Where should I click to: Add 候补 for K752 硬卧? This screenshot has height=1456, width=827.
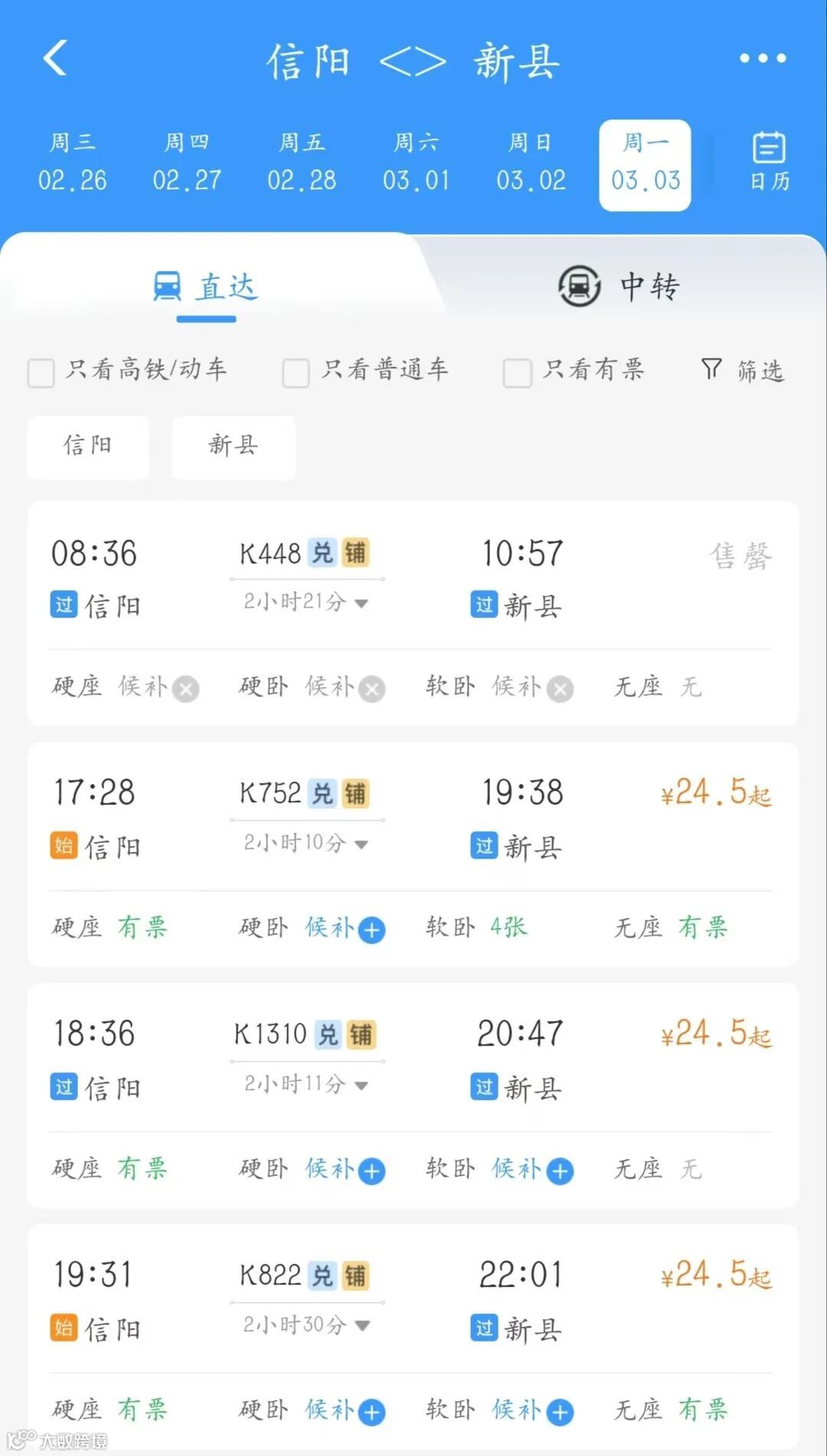(x=372, y=930)
